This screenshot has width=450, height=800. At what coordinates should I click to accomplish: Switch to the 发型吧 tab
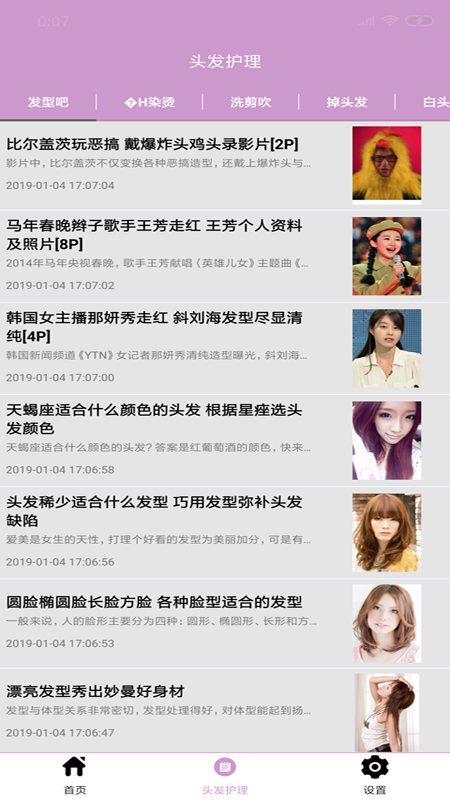coord(48,103)
